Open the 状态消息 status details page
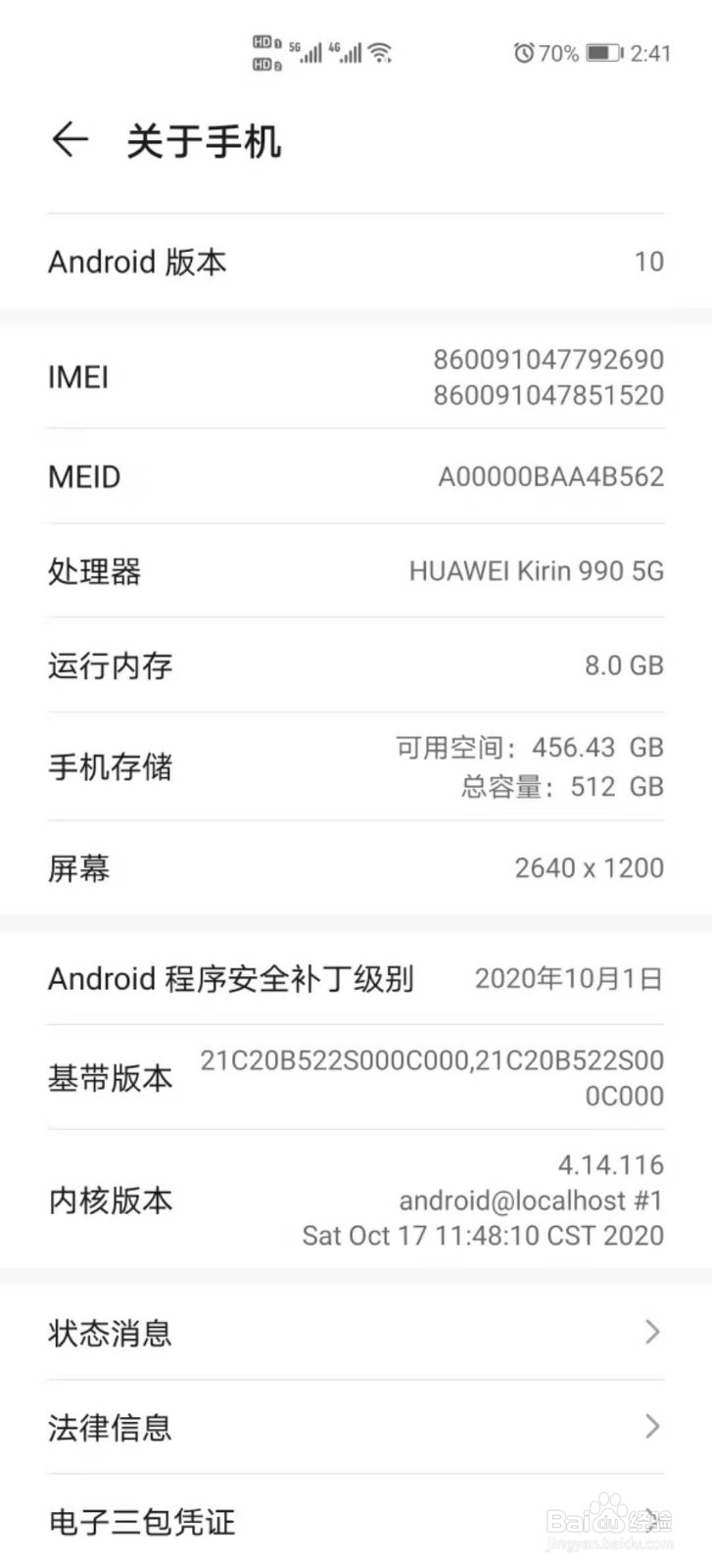 pyautogui.click(x=356, y=1333)
